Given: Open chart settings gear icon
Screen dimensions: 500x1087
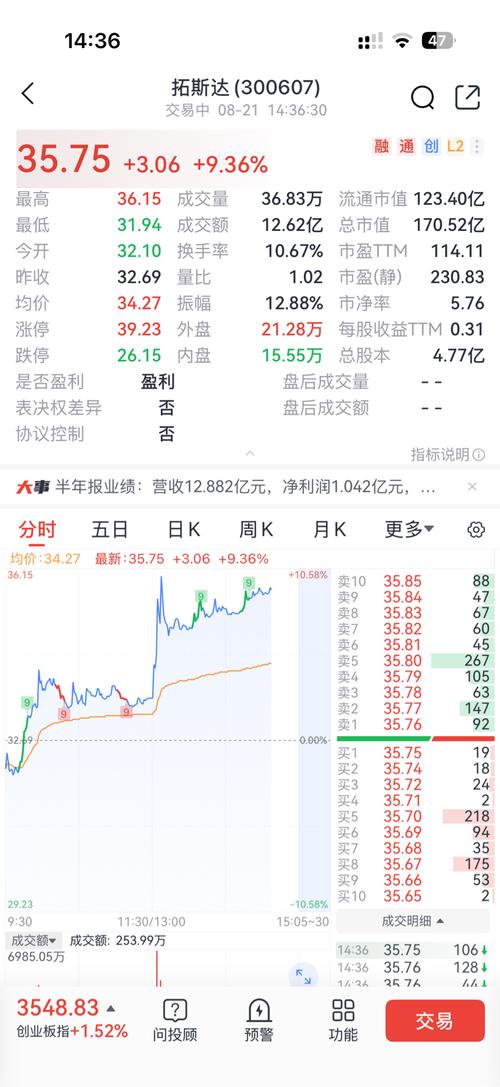Looking at the screenshot, I should click(476, 530).
